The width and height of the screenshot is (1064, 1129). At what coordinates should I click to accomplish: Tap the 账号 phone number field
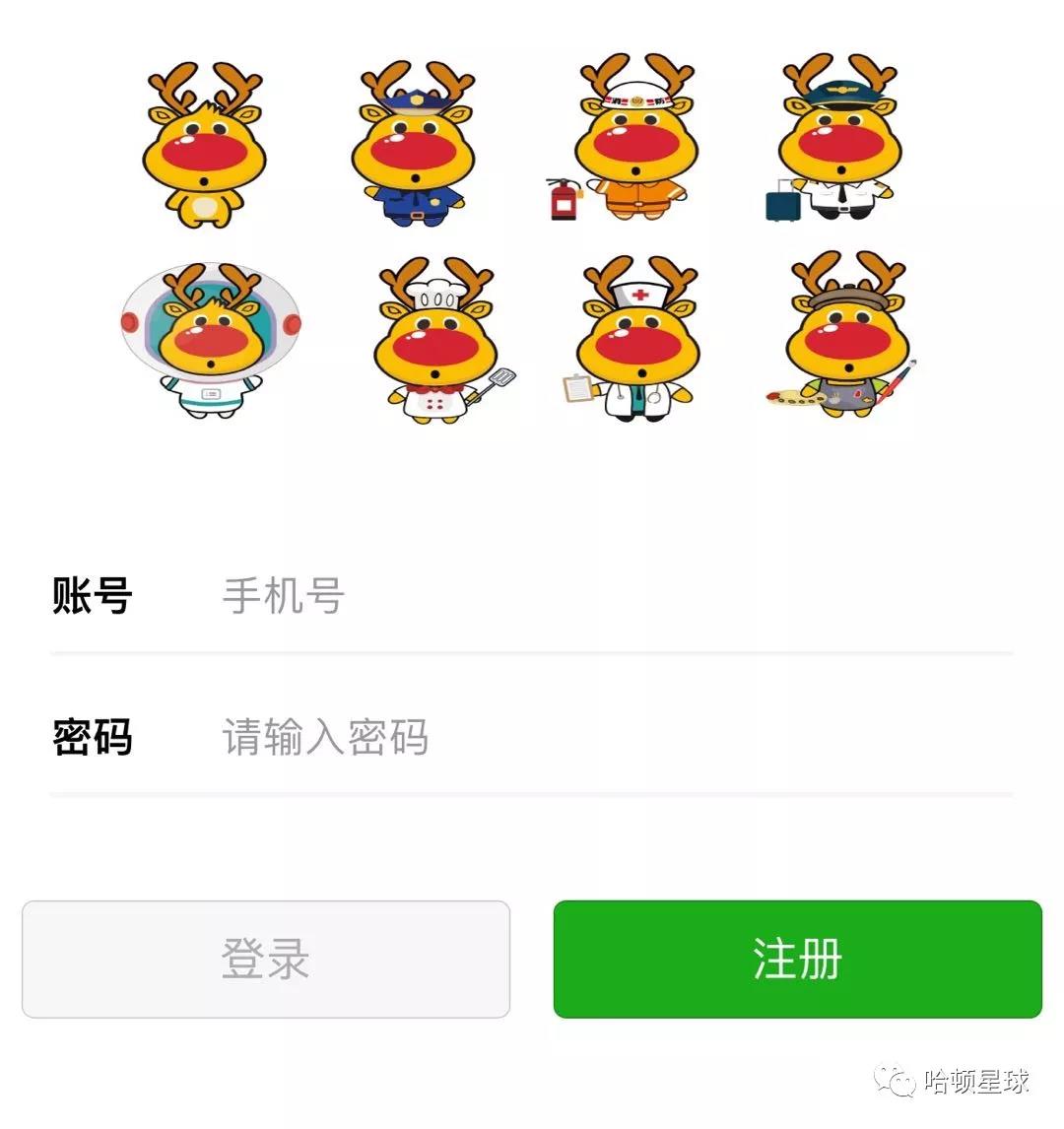click(x=611, y=597)
